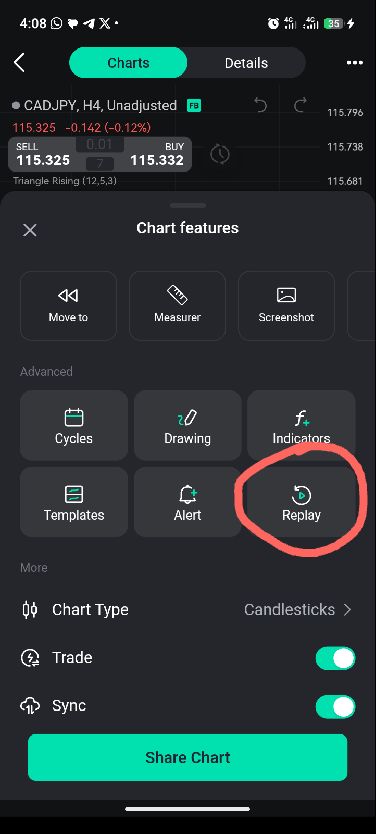The width and height of the screenshot is (376, 834).
Task: Turn off the Trade toggle
Action: click(335, 658)
